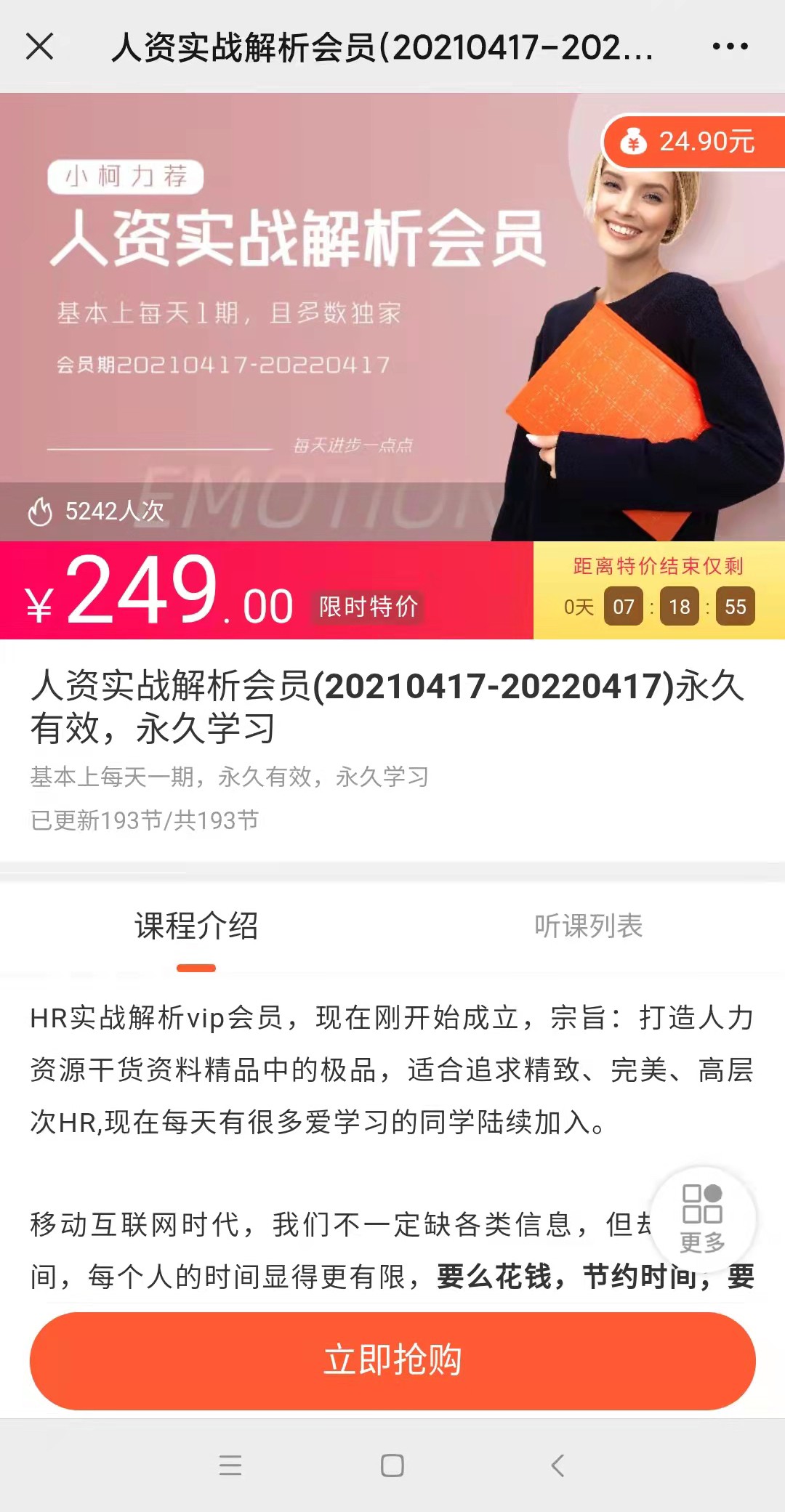This screenshot has width=785, height=1512.
Task: Close the page with the X icon
Action: [x=39, y=47]
